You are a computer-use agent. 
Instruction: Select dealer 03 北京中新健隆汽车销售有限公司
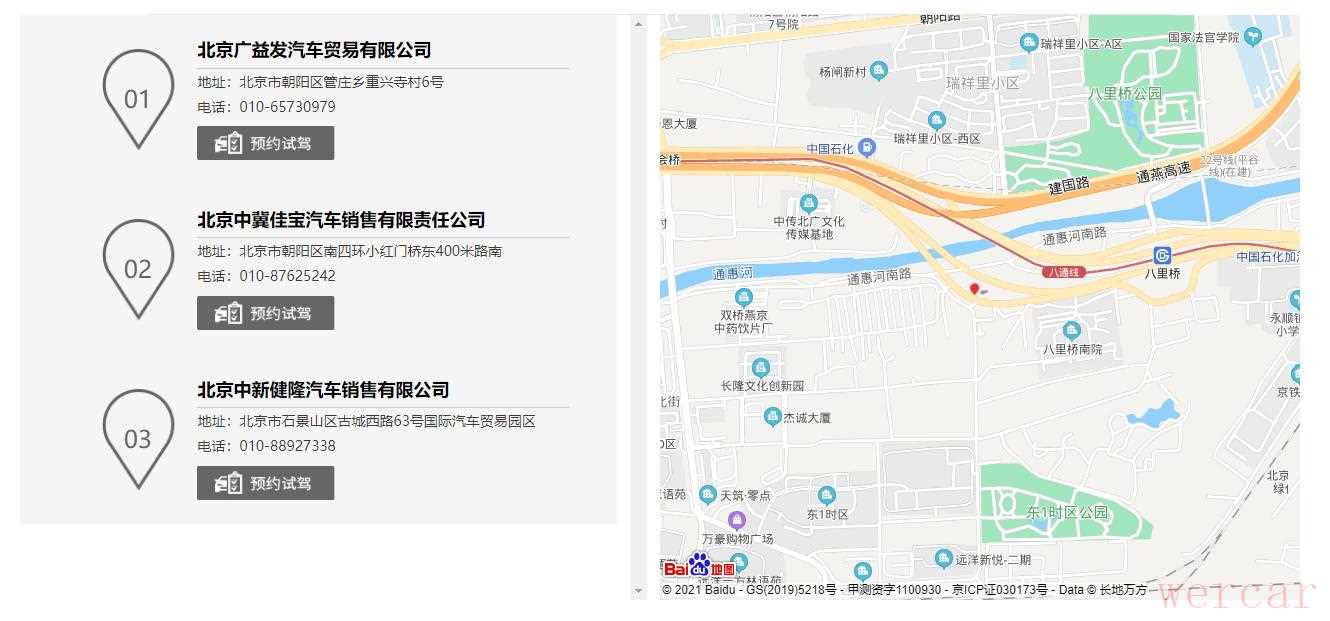[x=322, y=390]
